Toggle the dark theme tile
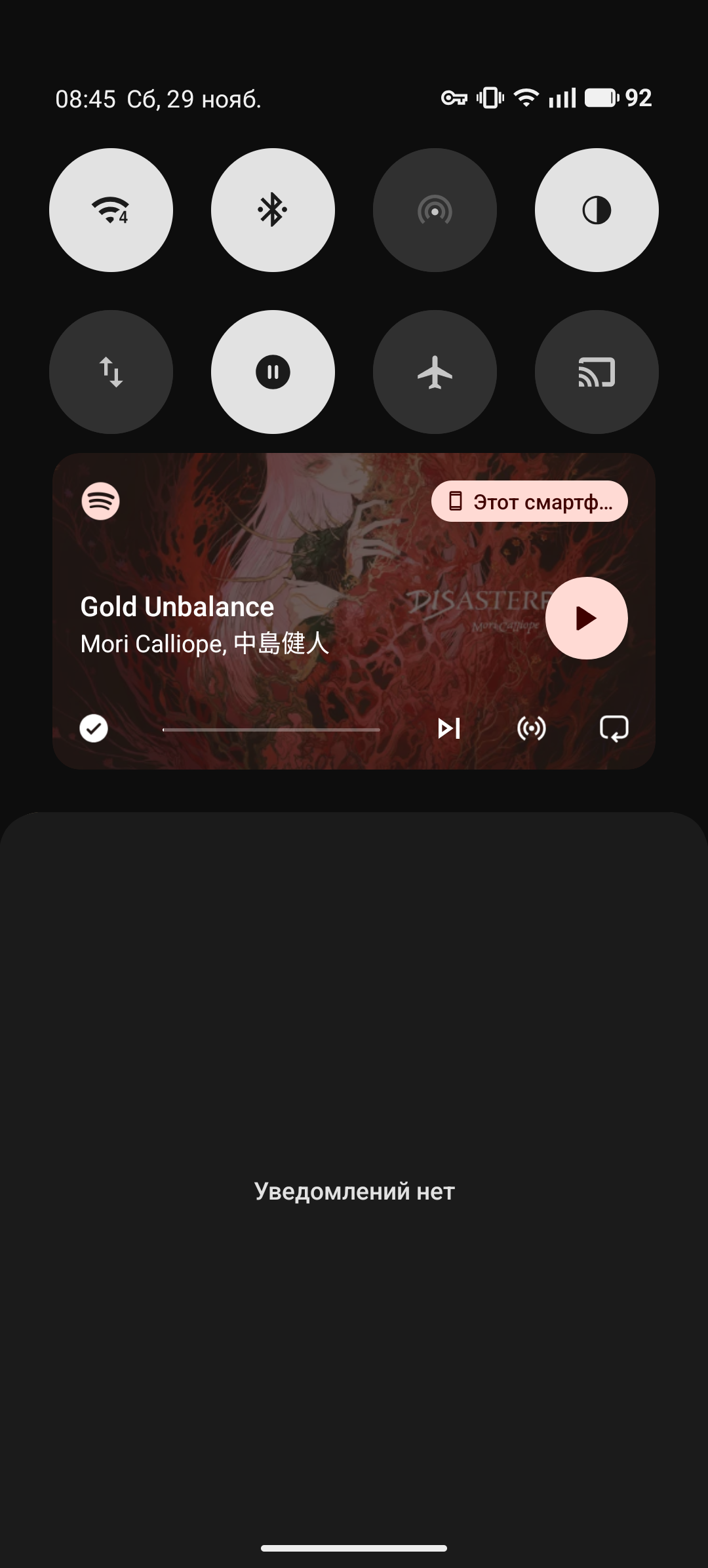Screen dimensions: 708x1568 click(597, 210)
